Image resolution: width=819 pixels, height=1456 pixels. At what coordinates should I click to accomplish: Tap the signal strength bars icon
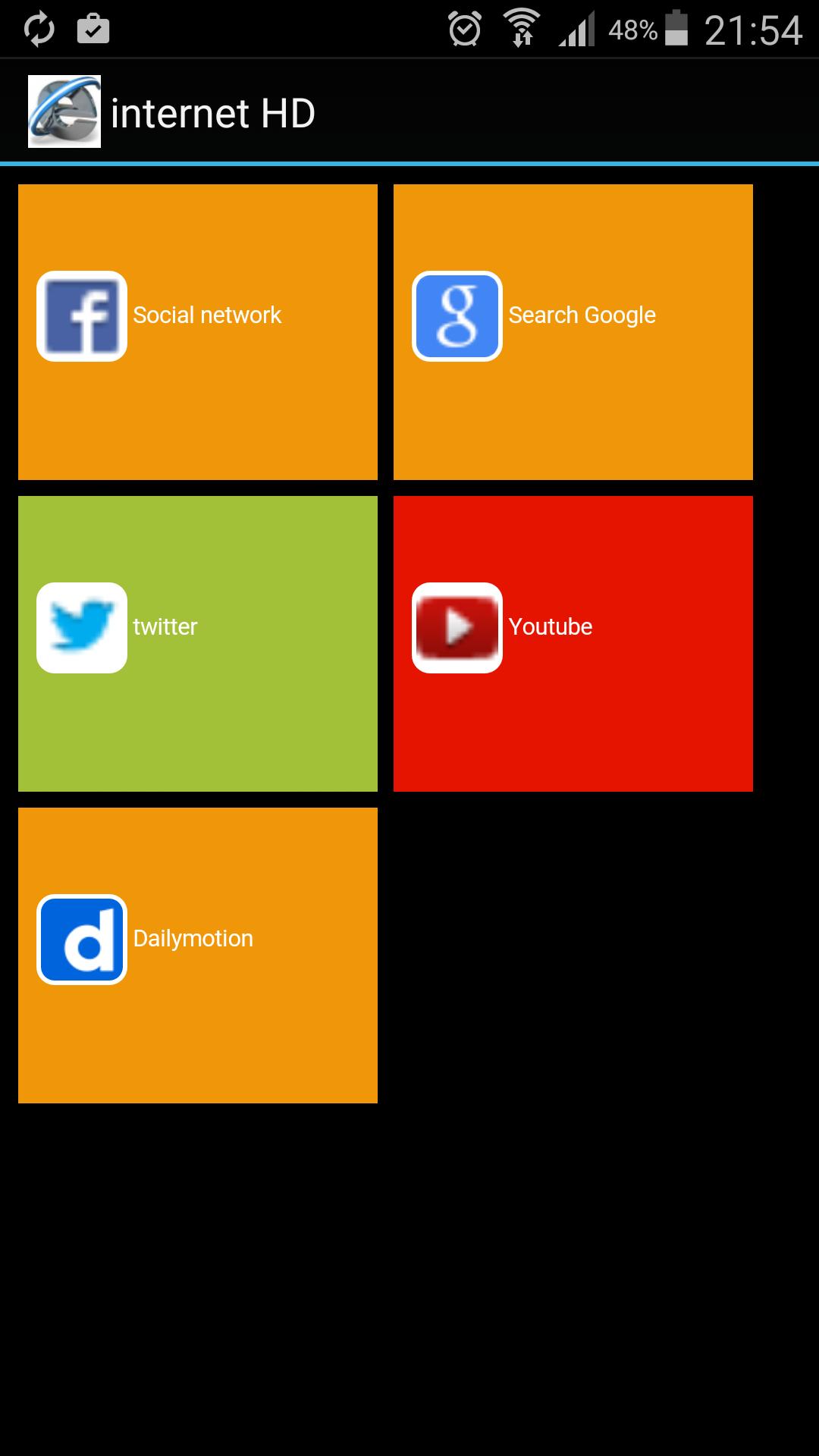[x=578, y=29]
